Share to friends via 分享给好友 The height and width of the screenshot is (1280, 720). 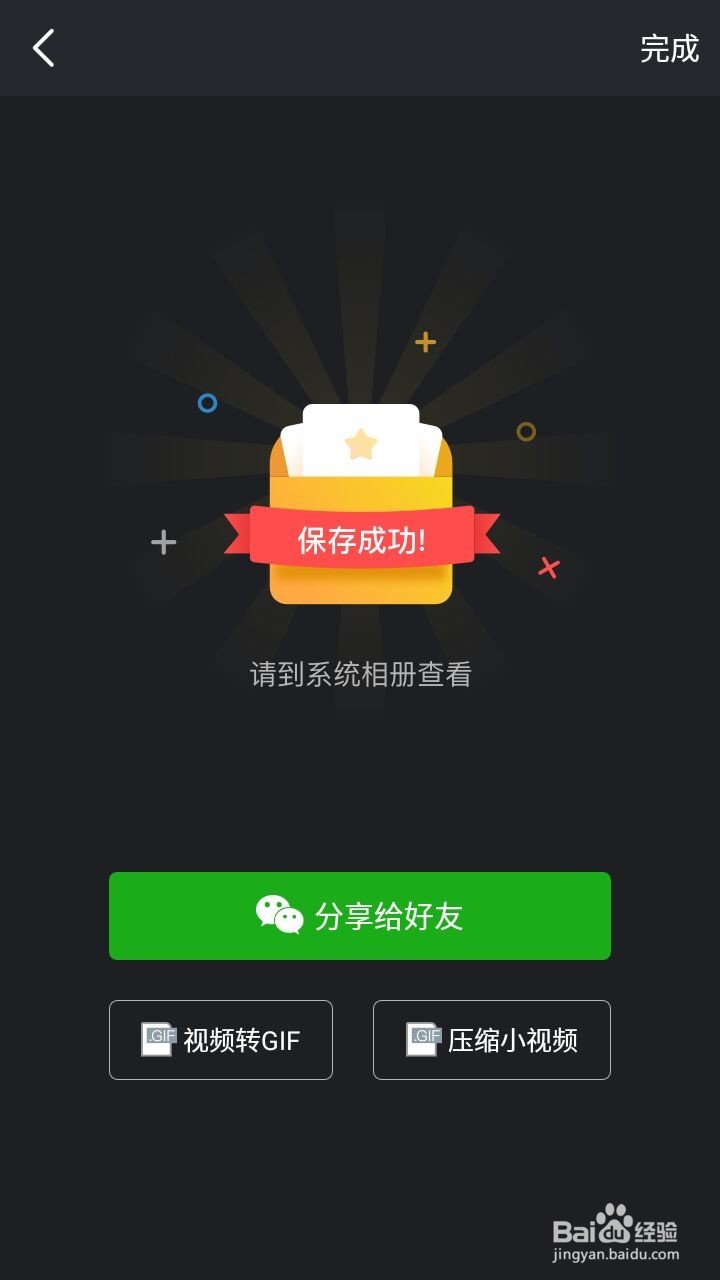coord(360,916)
